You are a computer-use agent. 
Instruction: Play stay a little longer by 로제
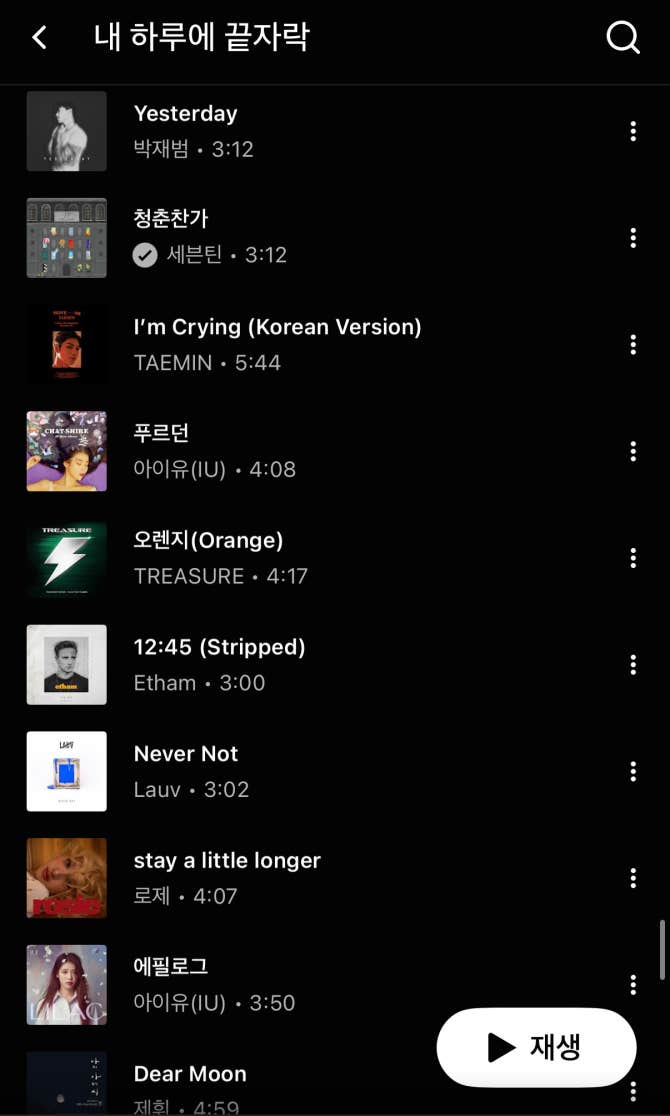(x=227, y=861)
